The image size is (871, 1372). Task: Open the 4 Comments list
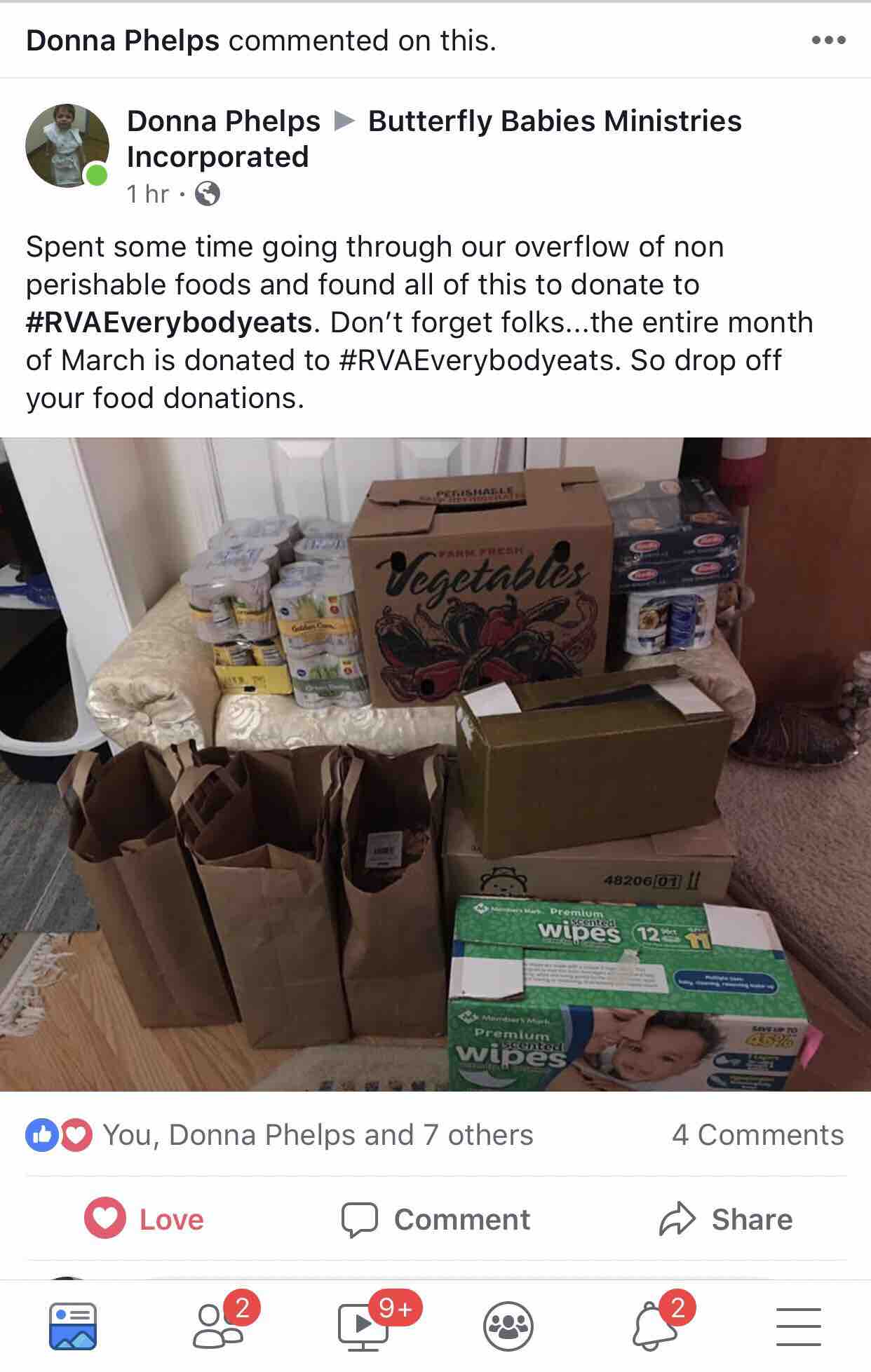(x=757, y=1135)
